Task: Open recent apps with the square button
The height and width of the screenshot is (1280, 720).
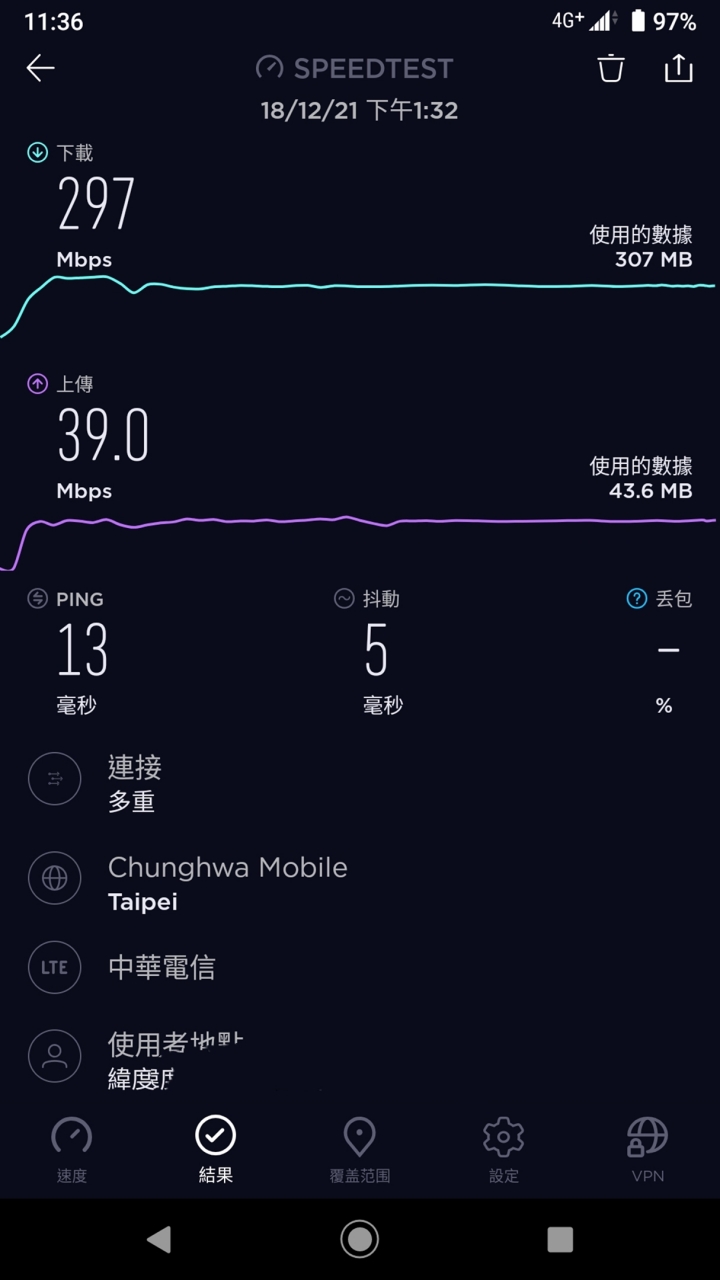Action: click(x=560, y=1239)
